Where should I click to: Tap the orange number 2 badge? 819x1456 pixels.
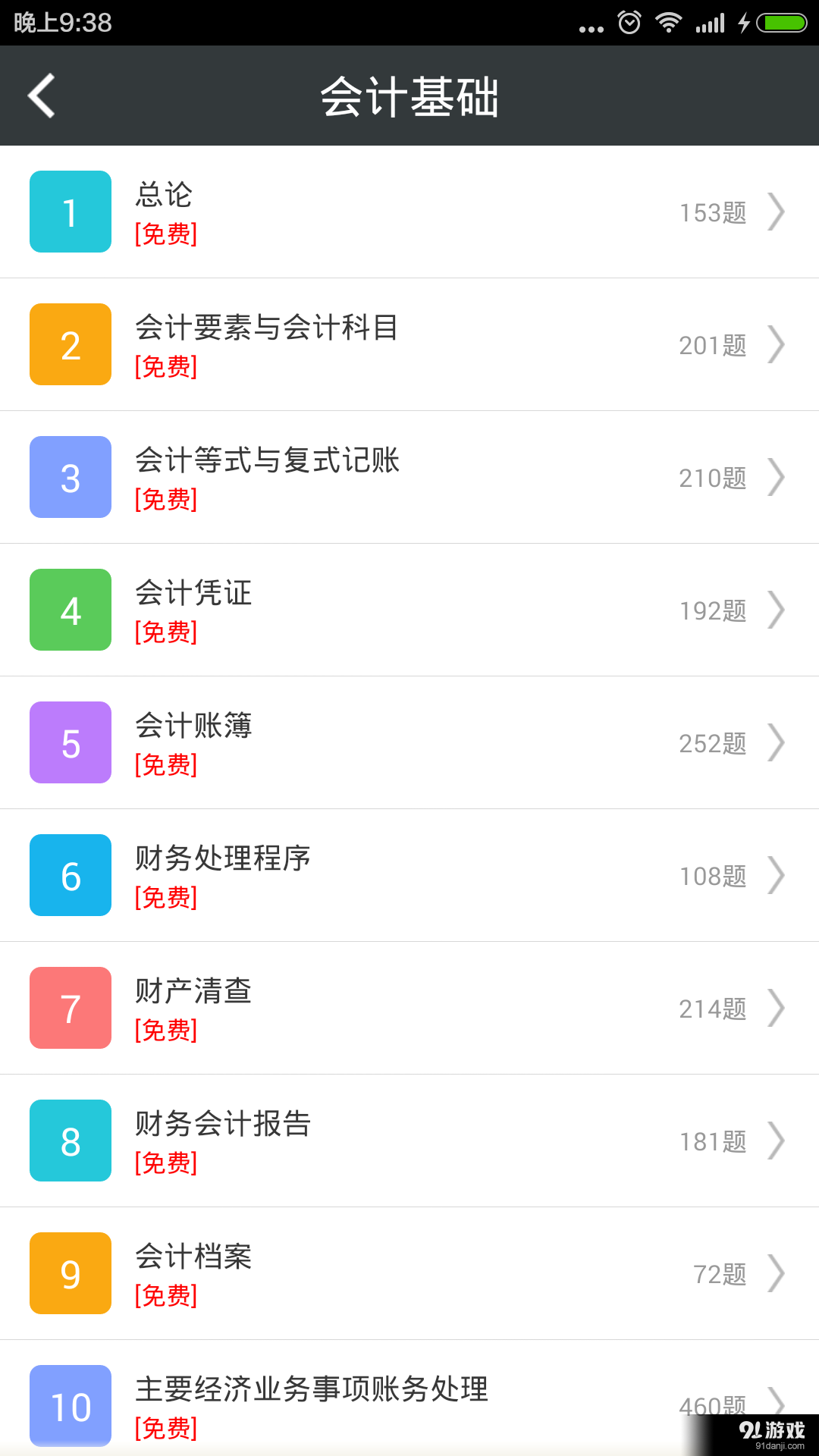coord(70,344)
